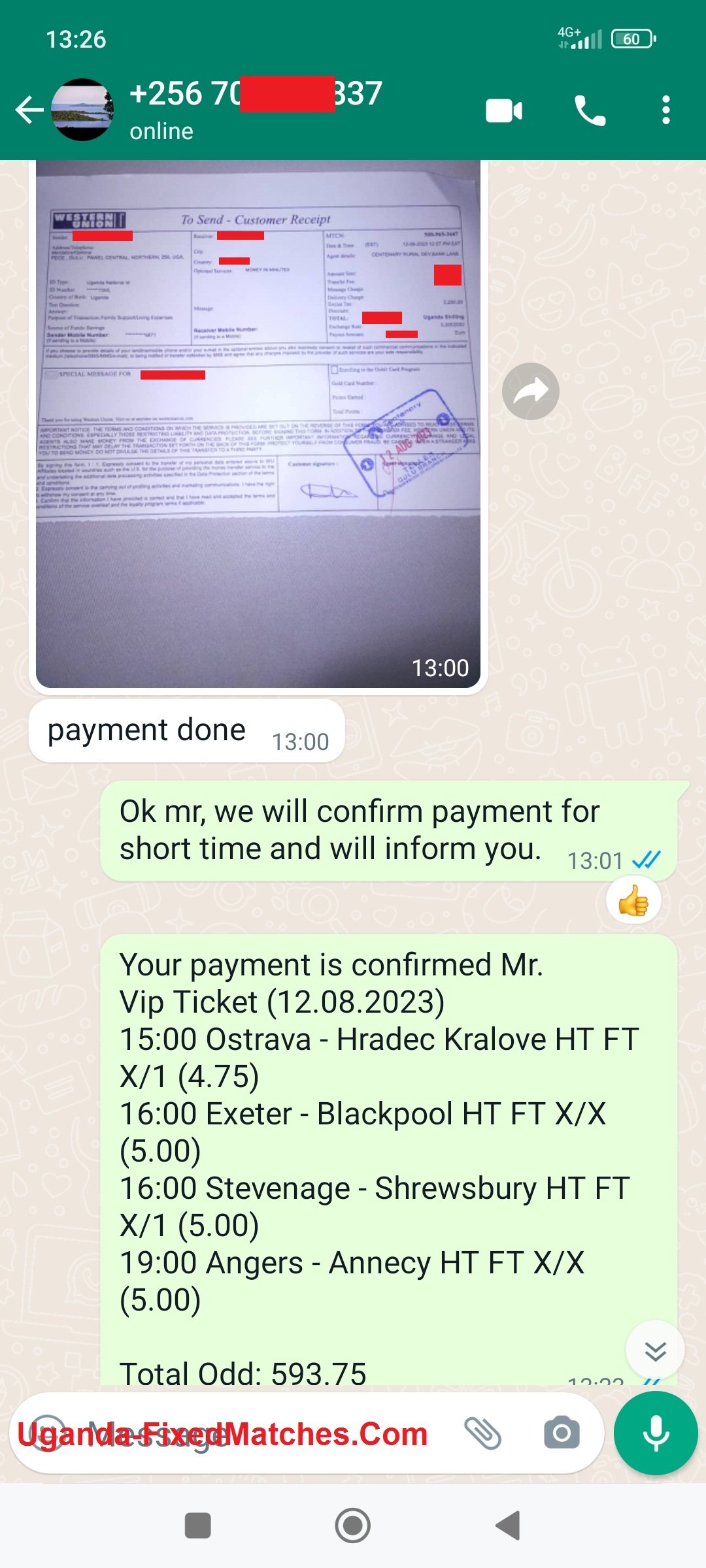Go back to the chat list
The height and width of the screenshot is (1568, 706).
pos(29,110)
